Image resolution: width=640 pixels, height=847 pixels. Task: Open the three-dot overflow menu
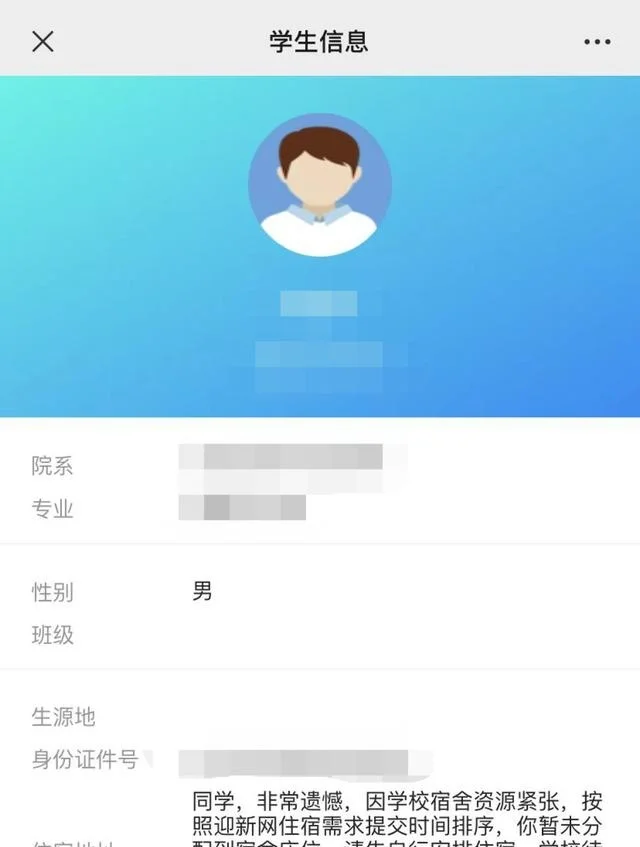597,42
